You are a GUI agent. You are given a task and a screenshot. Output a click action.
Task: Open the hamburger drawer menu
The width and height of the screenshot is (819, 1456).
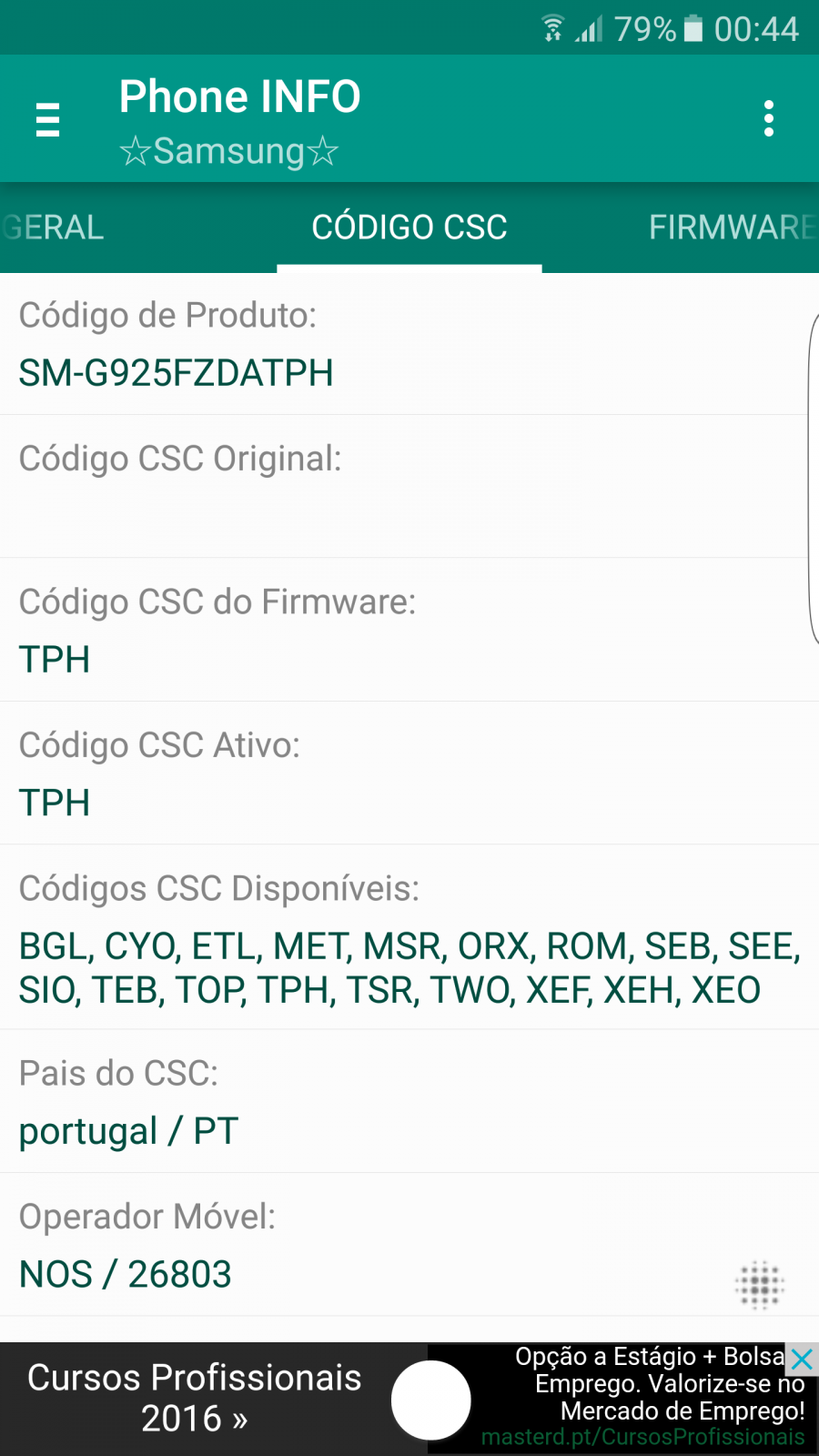pos(47,119)
